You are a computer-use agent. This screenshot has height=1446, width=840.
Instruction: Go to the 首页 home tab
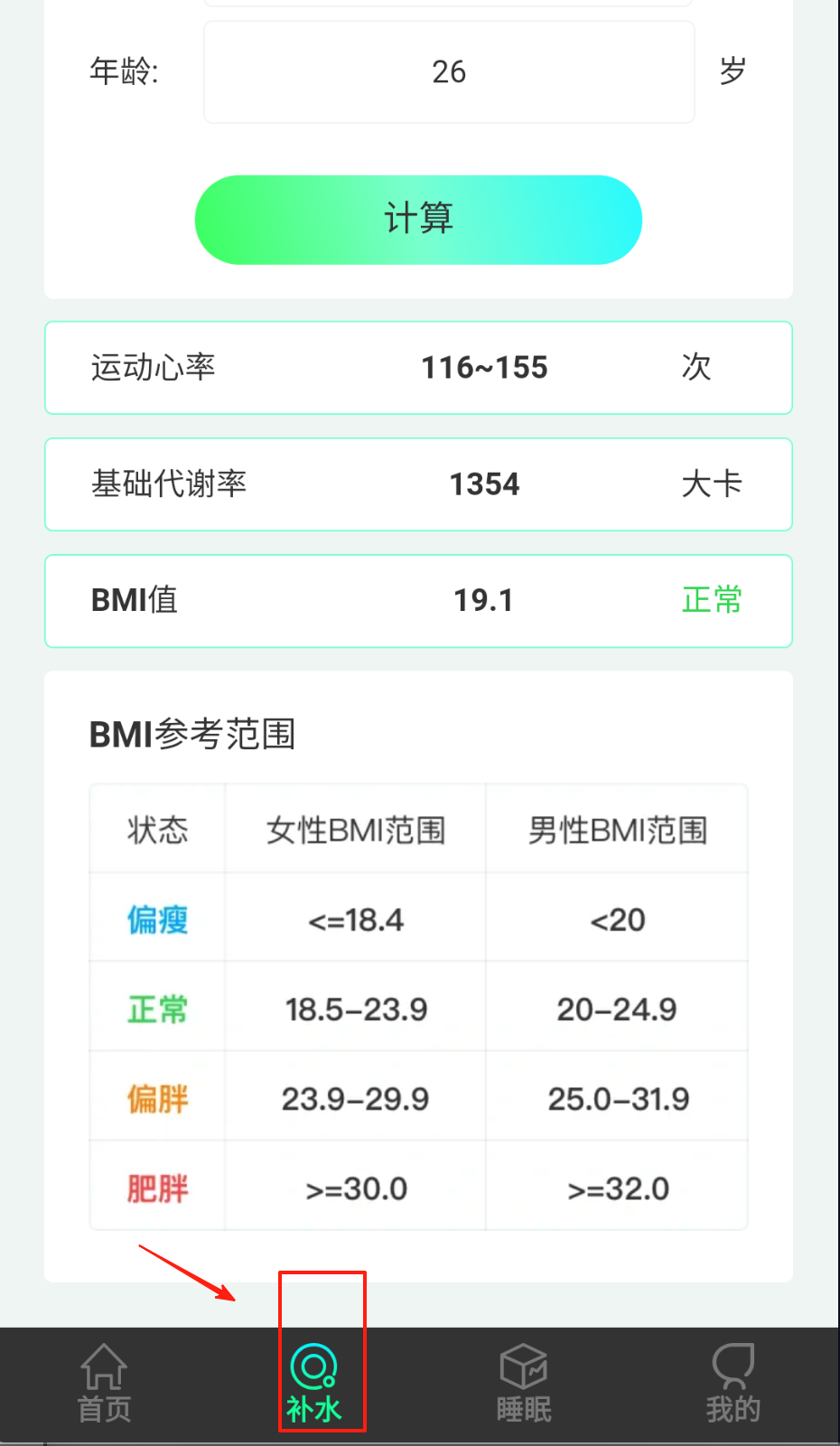[104, 1383]
